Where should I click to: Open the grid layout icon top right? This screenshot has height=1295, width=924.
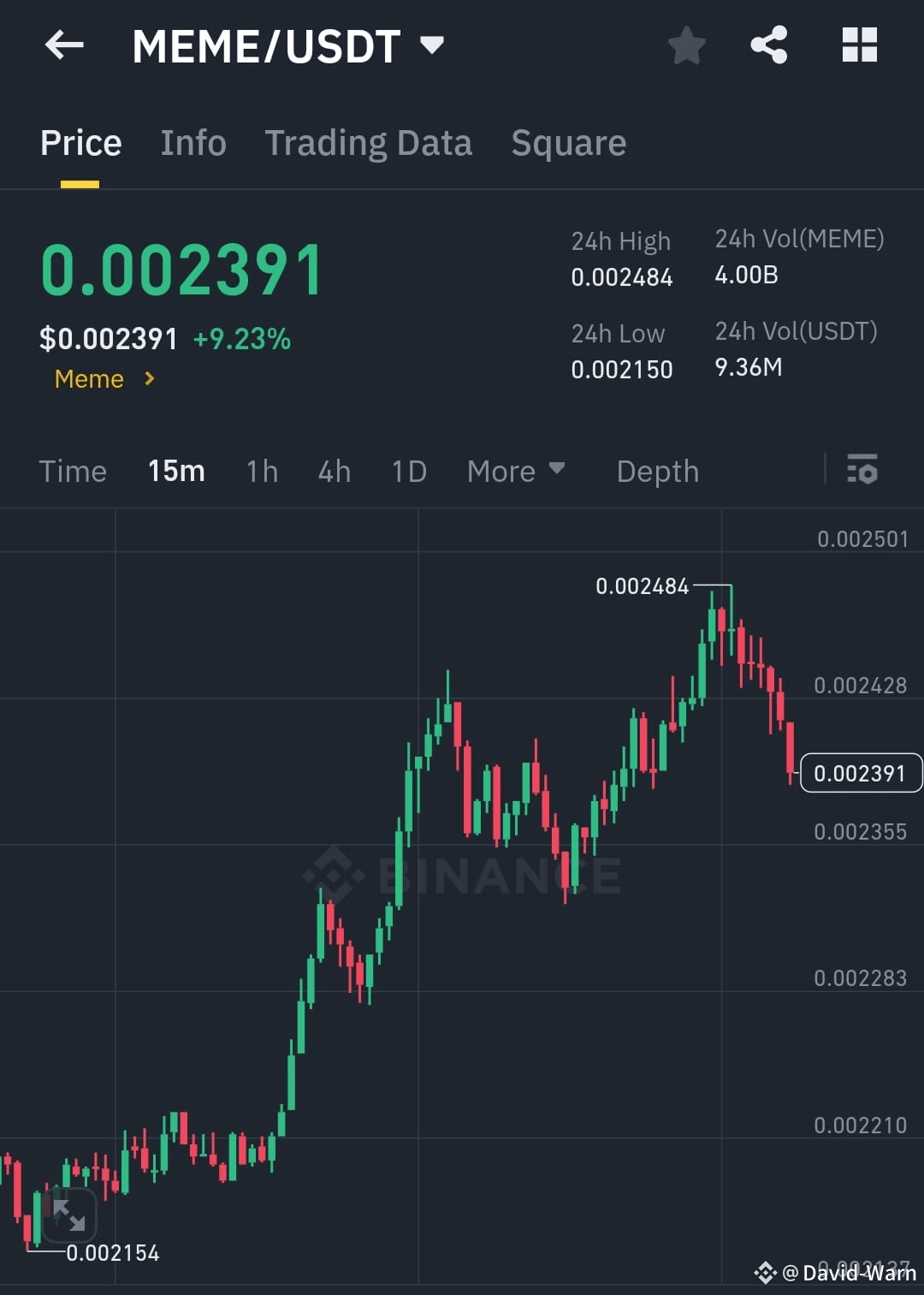860,45
